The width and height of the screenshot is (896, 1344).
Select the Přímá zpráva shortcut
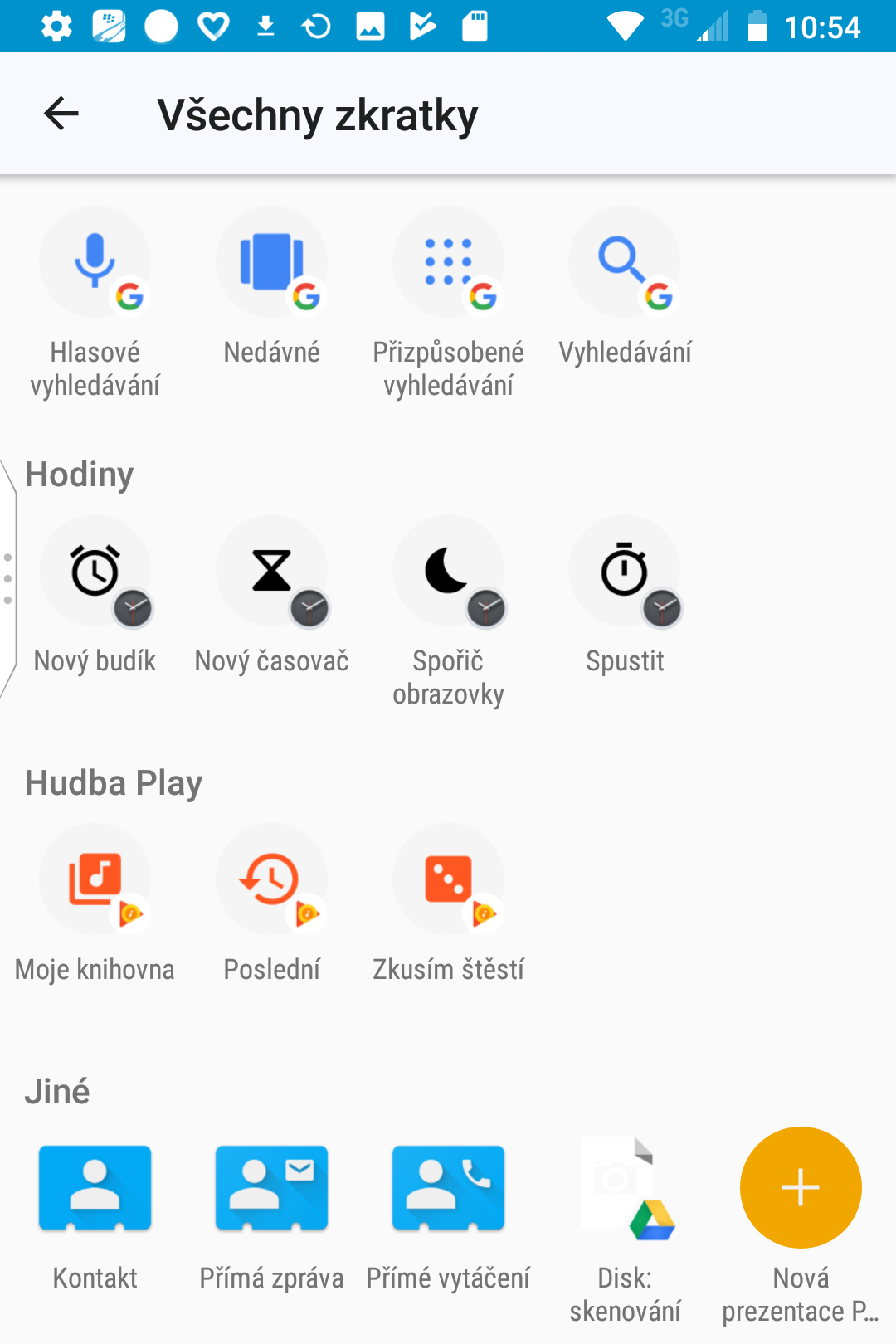coord(271,1188)
